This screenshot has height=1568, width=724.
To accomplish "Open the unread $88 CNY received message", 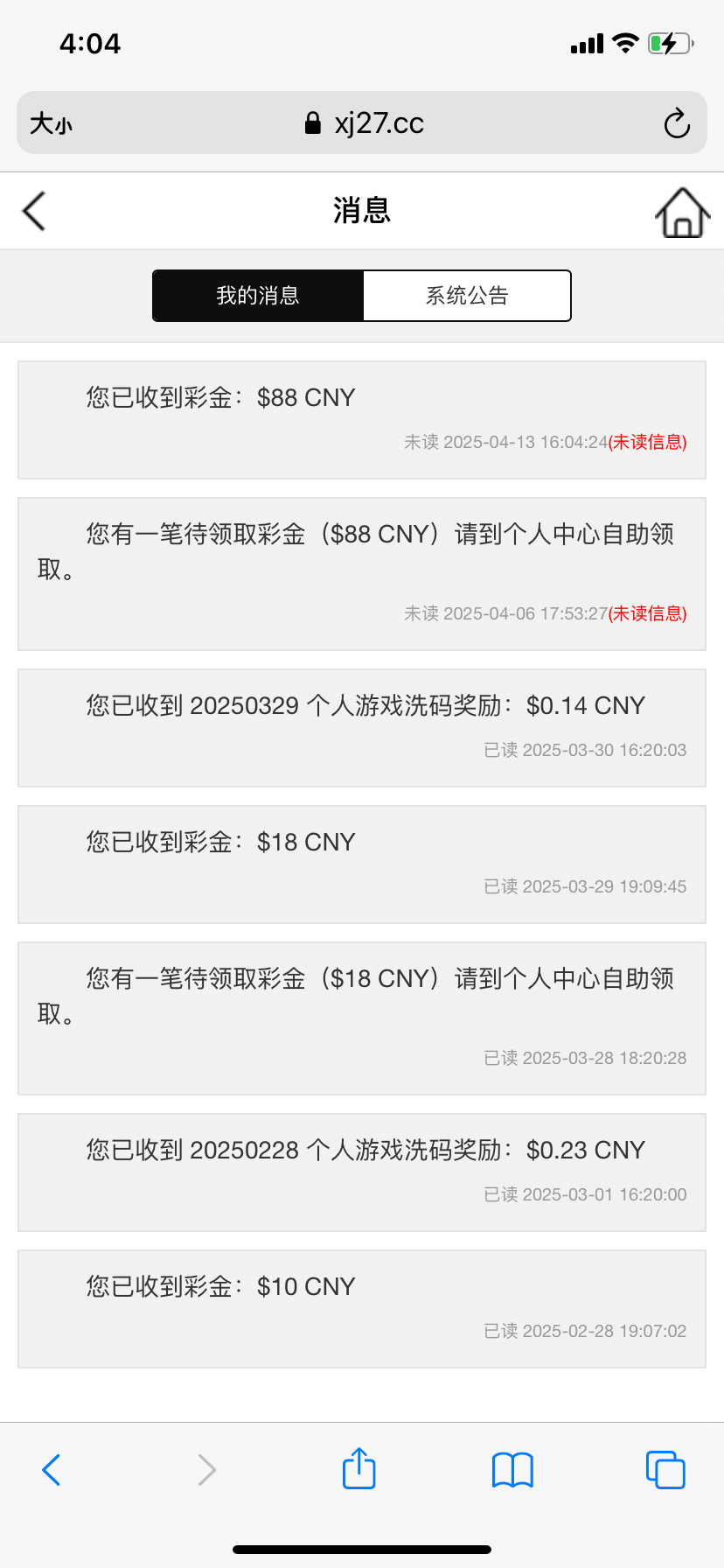I will point(362,420).
